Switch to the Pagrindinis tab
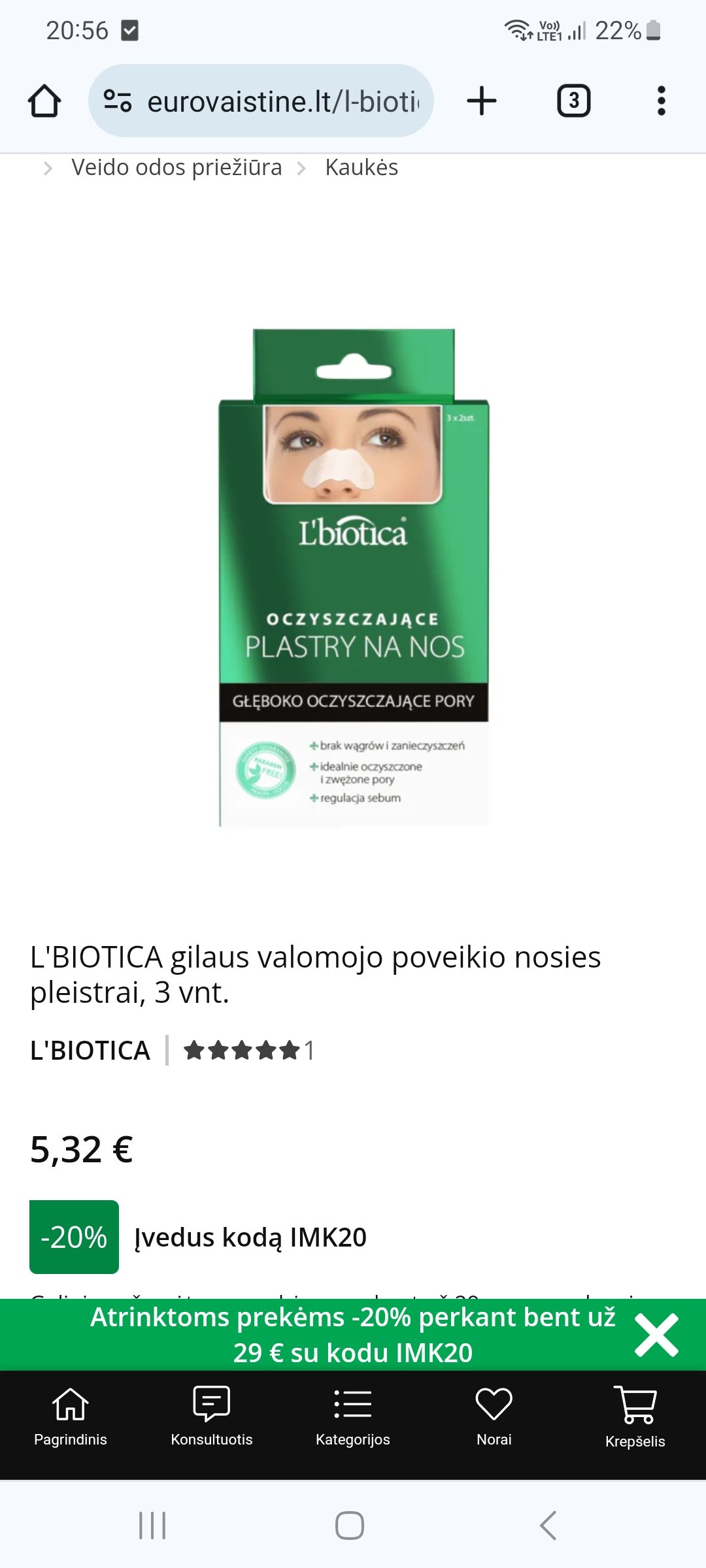The image size is (706, 1568). [x=71, y=1416]
